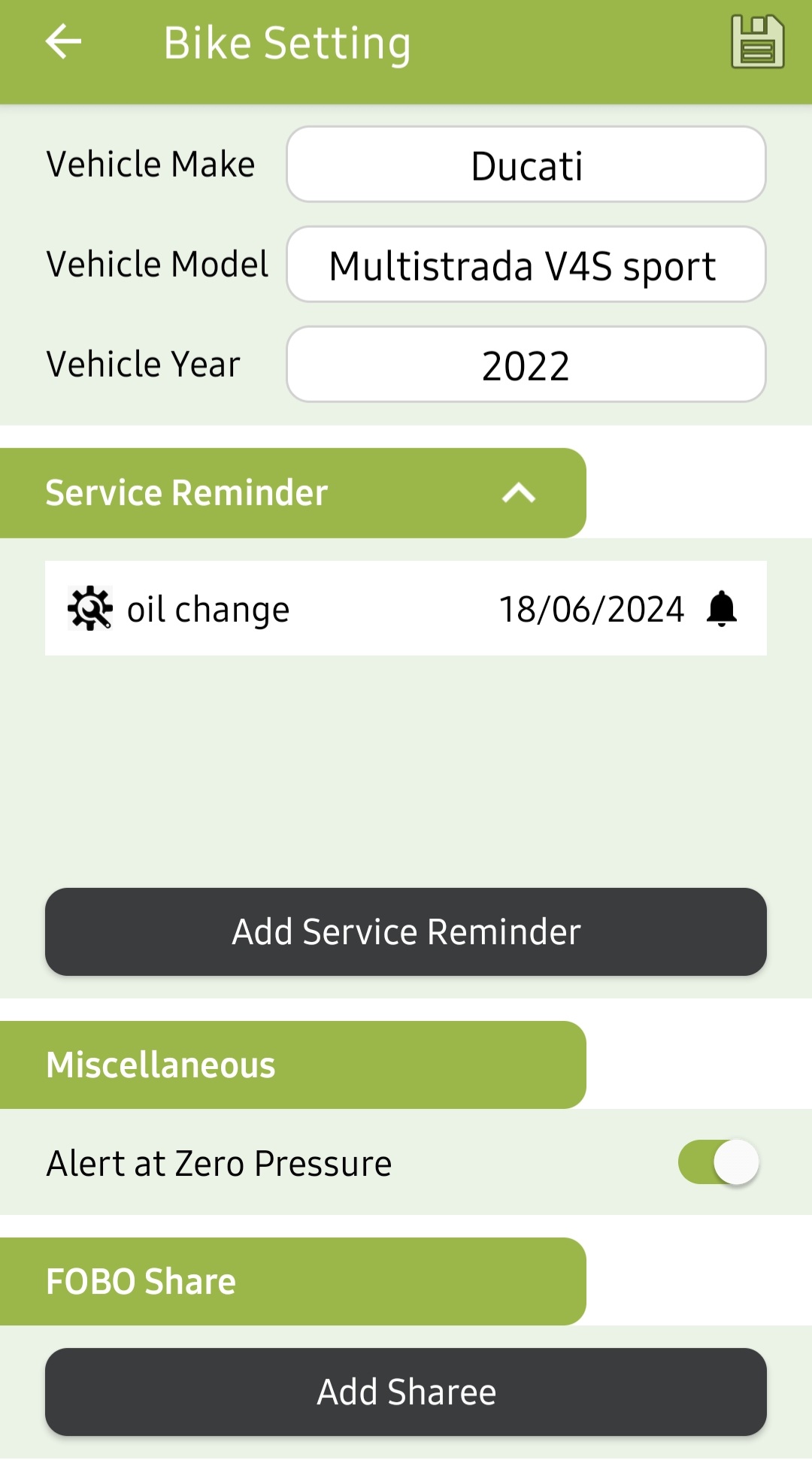The image size is (812, 1460).
Task: Tap the Add Sharee button
Action: [x=406, y=1392]
